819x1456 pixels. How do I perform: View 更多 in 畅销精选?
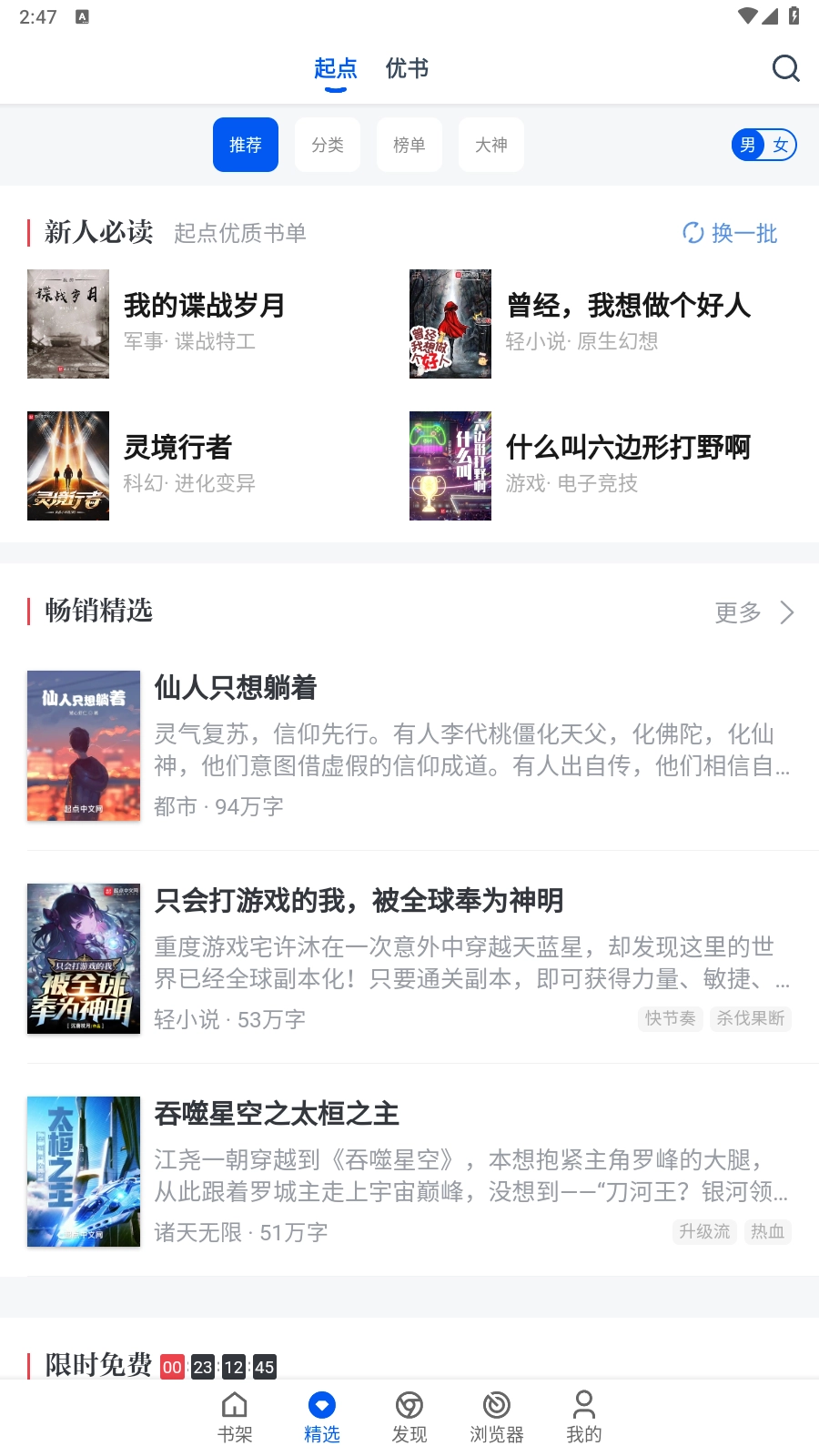tap(754, 612)
